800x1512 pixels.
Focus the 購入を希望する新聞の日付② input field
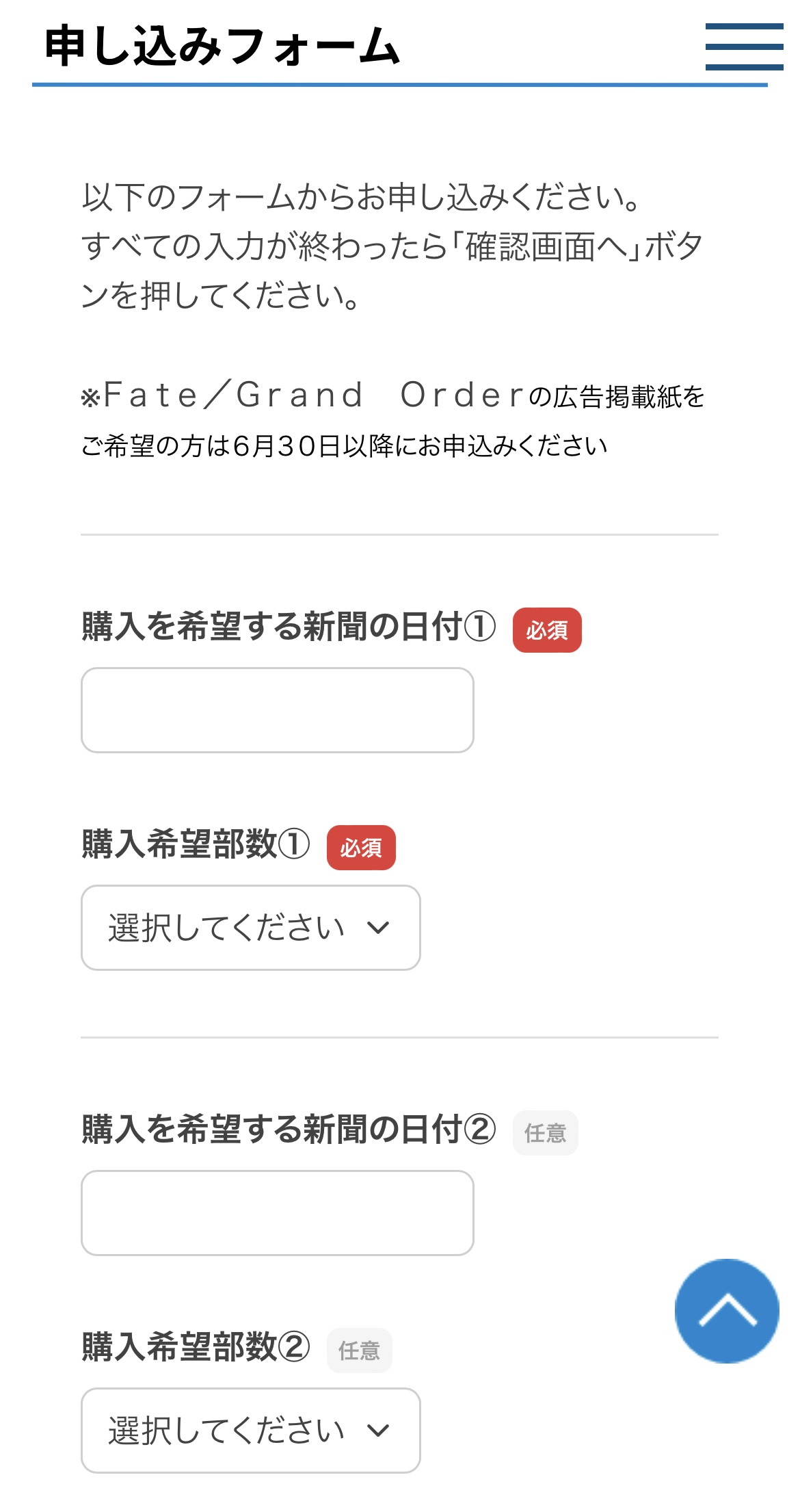coord(277,1213)
